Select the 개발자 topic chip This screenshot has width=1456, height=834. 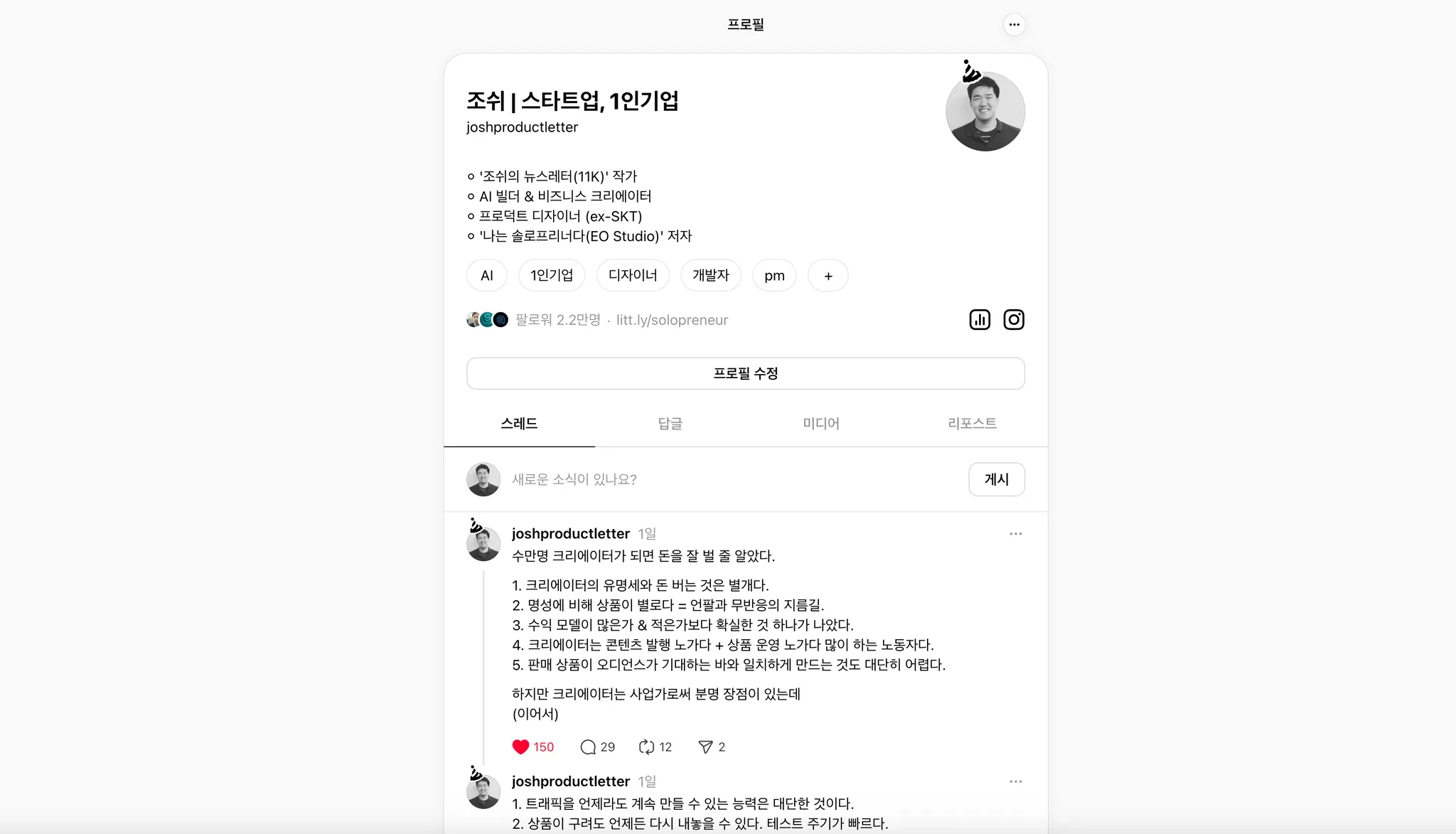pos(710,276)
